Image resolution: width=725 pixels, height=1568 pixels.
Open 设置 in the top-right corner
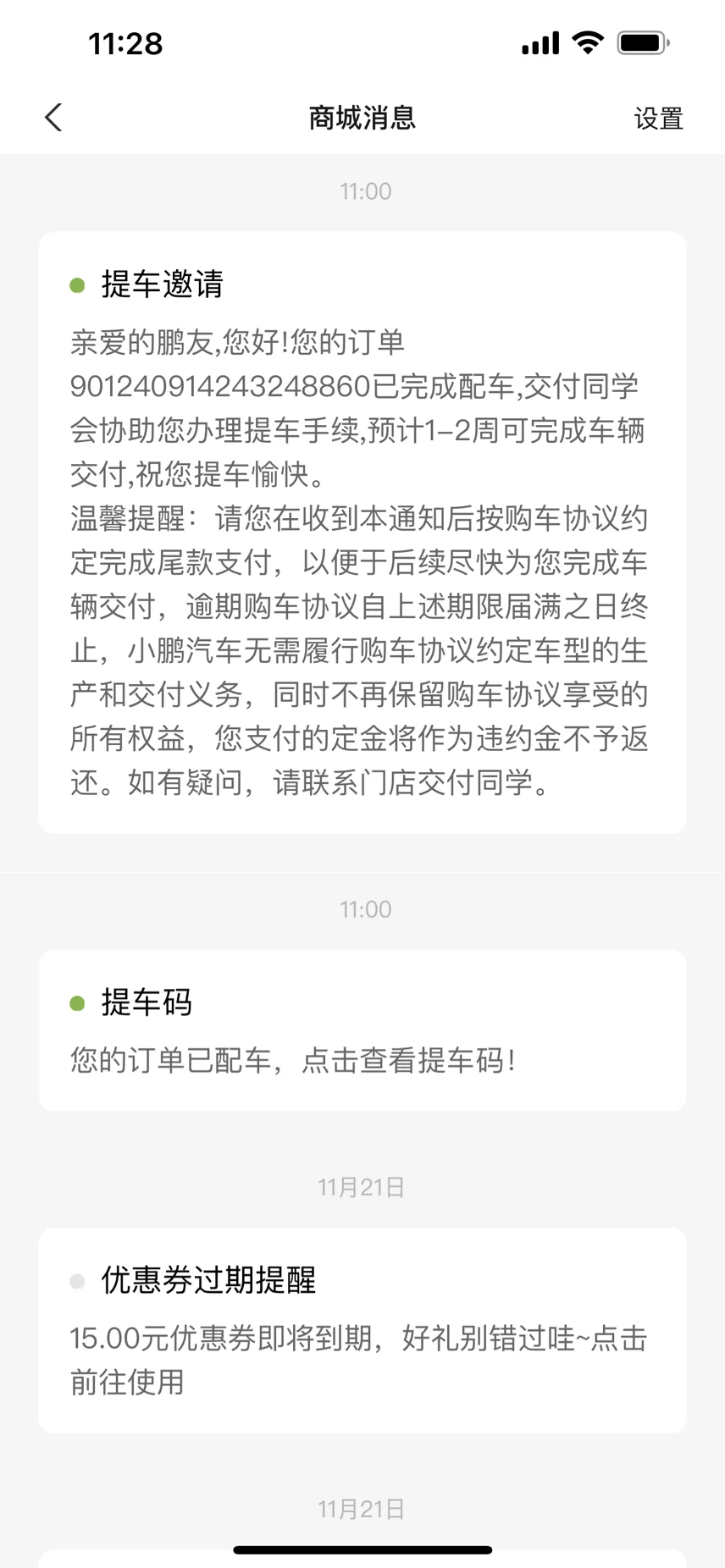pos(658,119)
